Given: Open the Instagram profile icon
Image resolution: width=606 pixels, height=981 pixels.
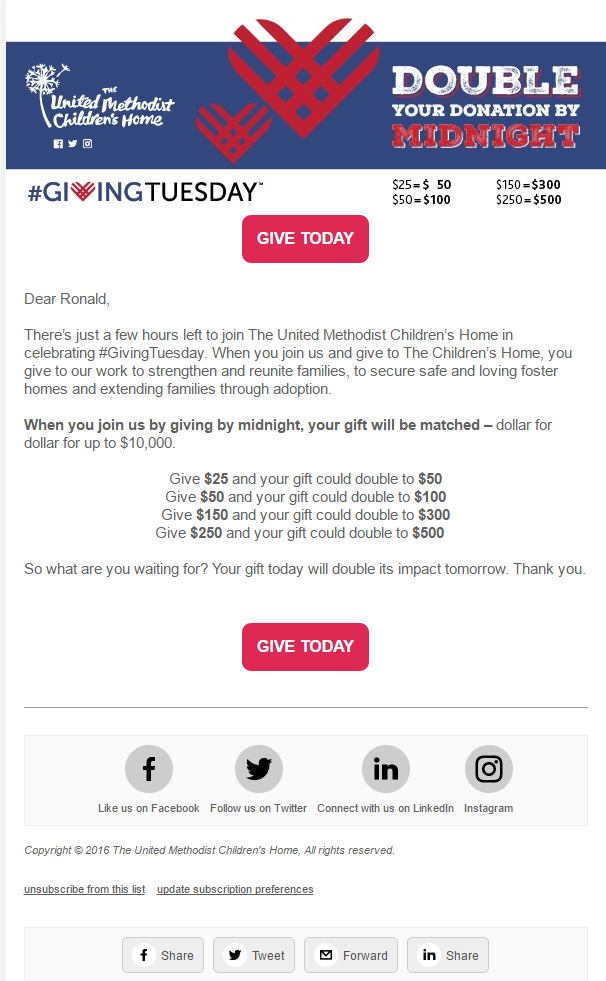Looking at the screenshot, I should tap(488, 769).
